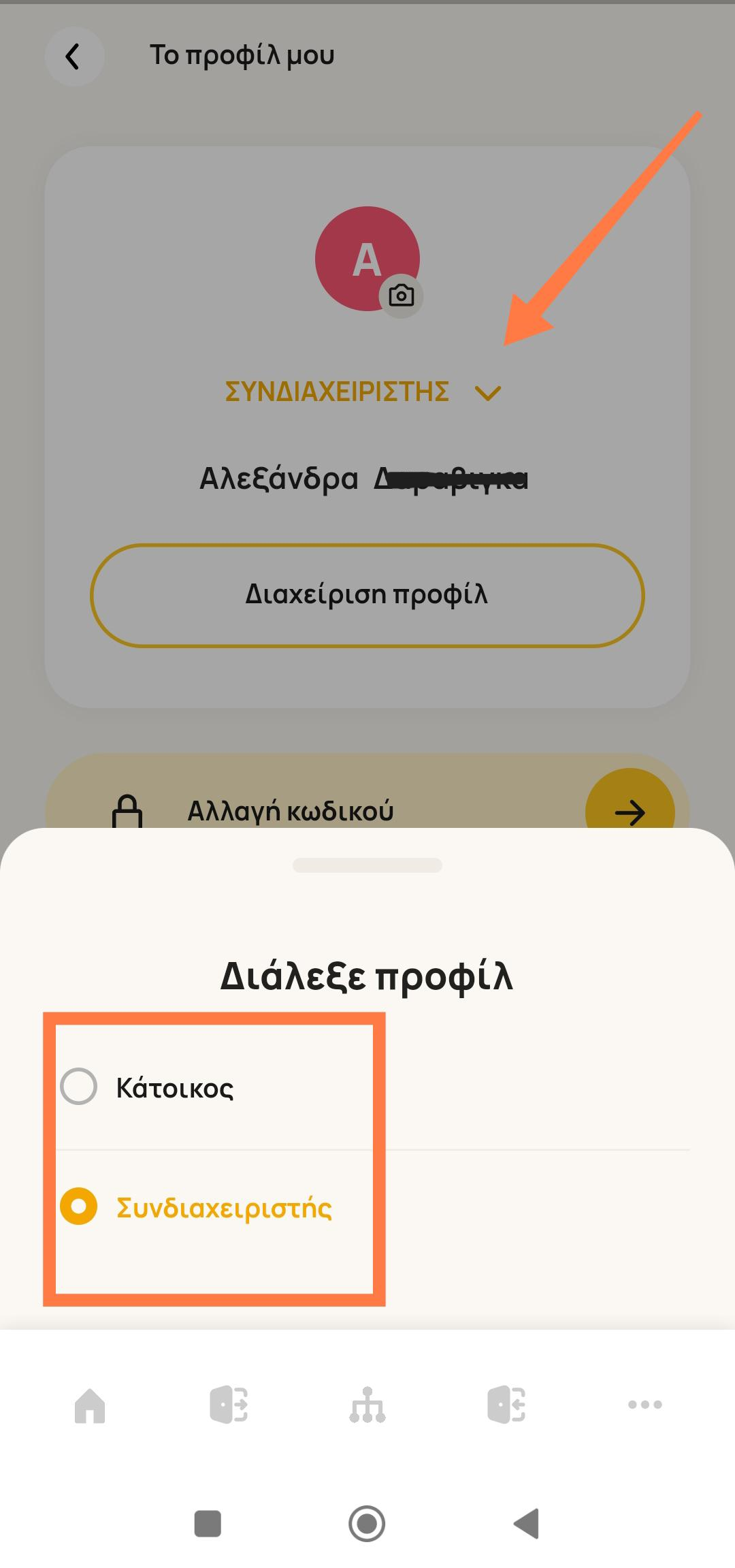Open the more options tab
Image resolution: width=735 pixels, height=1568 pixels.
644,1405
